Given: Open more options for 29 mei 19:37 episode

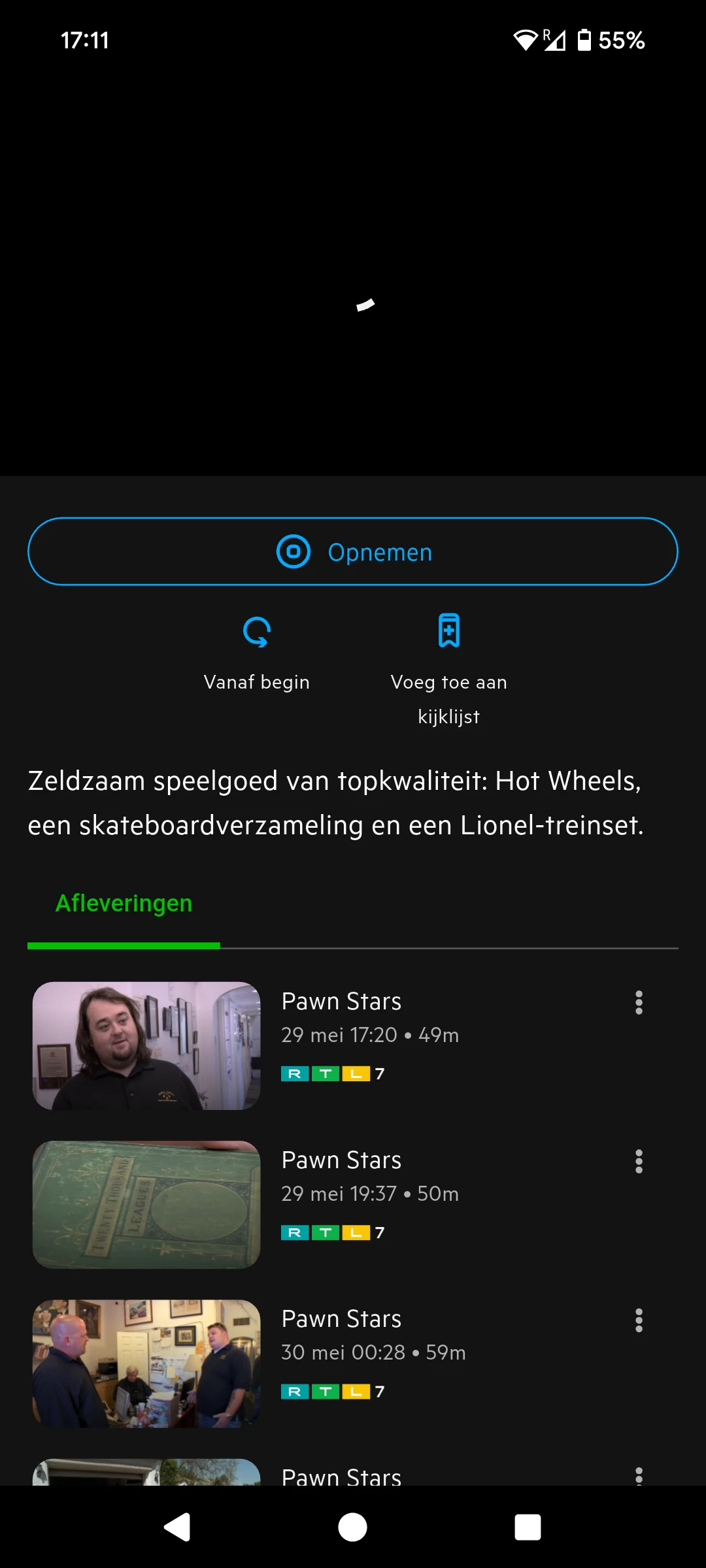Looking at the screenshot, I should tap(639, 1161).
